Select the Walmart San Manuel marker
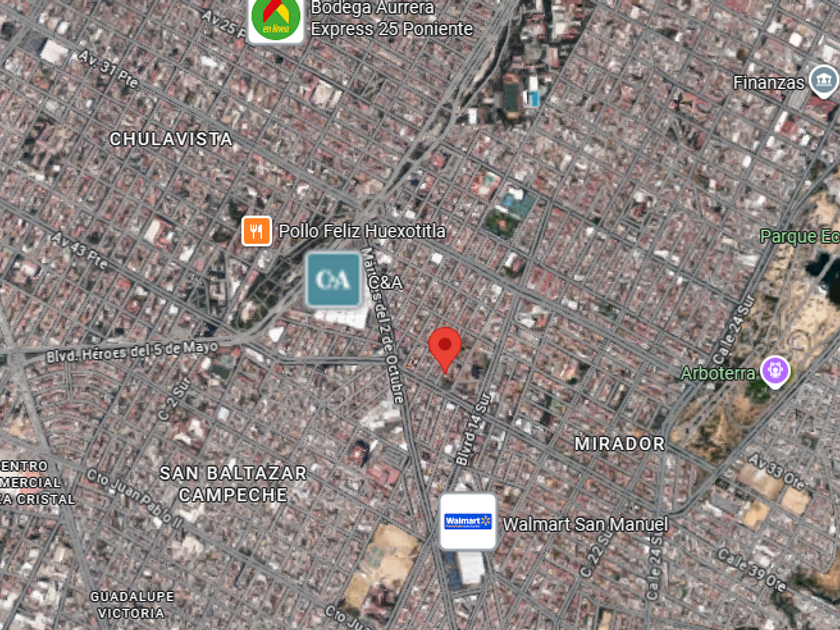 [468, 521]
